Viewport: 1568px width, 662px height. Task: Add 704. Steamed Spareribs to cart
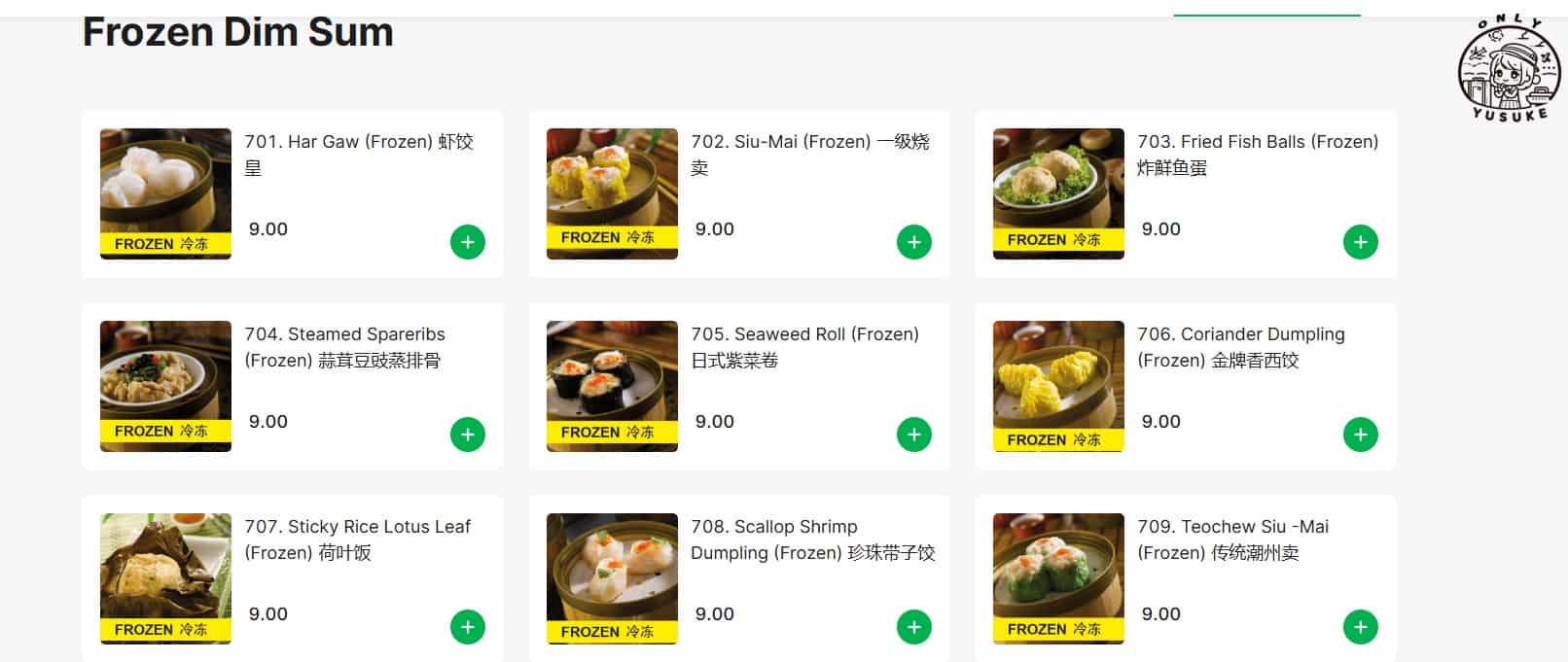467,435
